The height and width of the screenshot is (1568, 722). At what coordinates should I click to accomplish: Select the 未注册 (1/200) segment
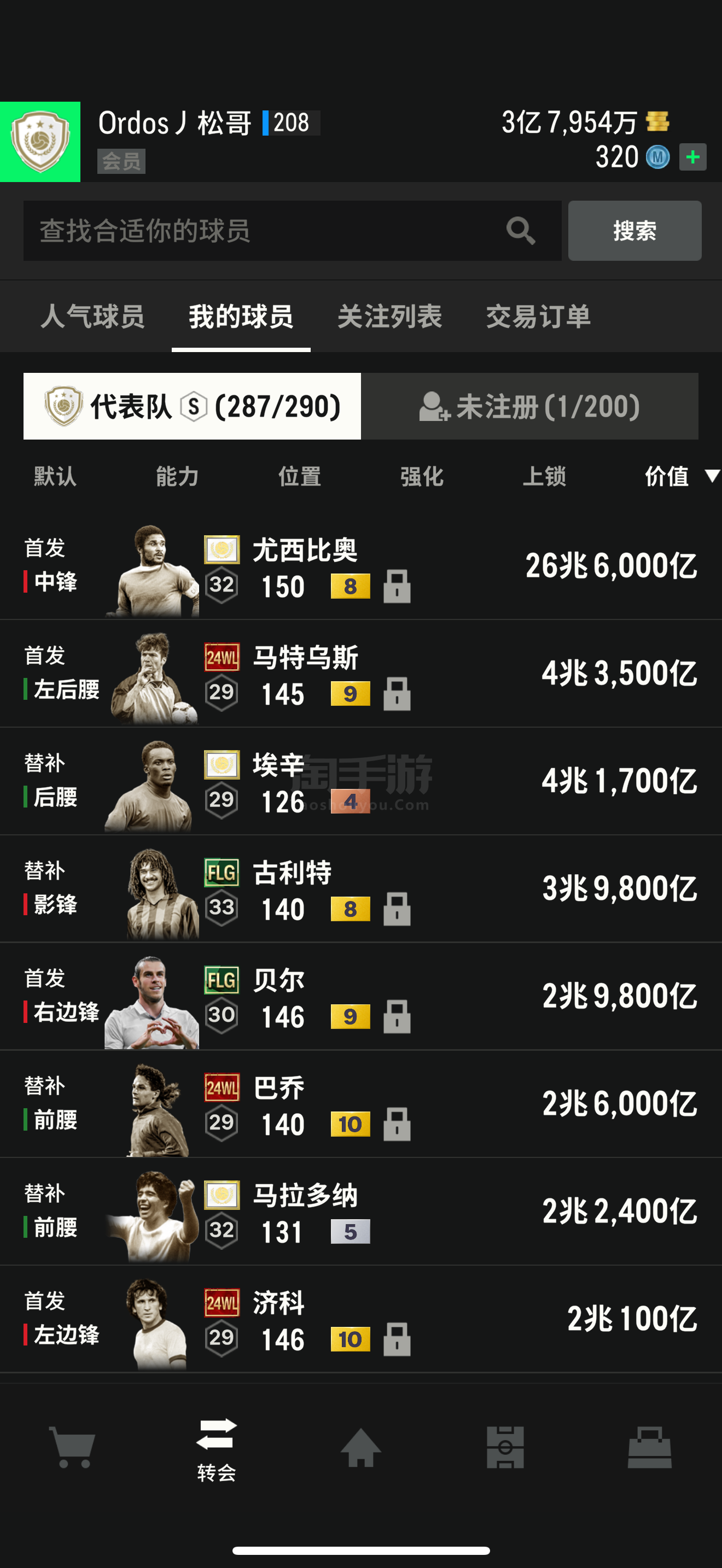coord(529,406)
